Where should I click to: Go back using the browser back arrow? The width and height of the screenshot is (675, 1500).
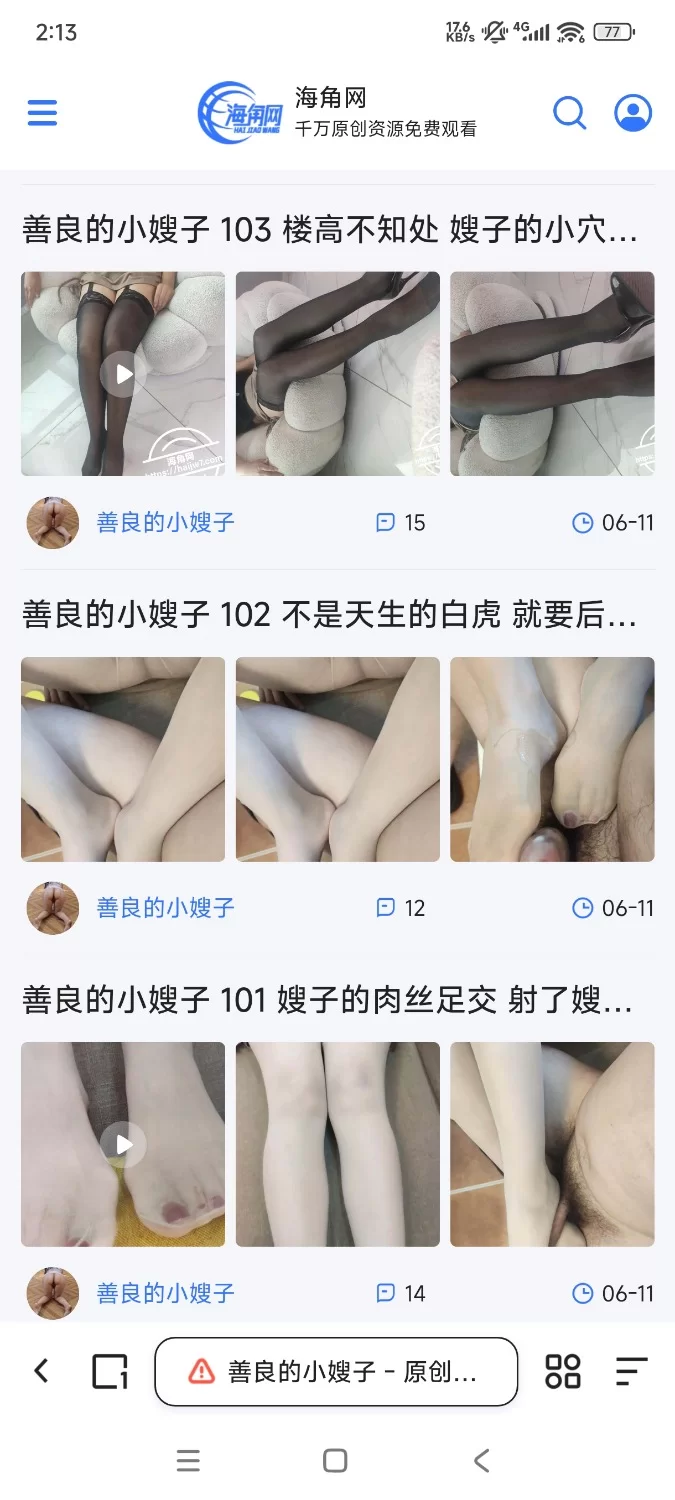(x=41, y=1370)
